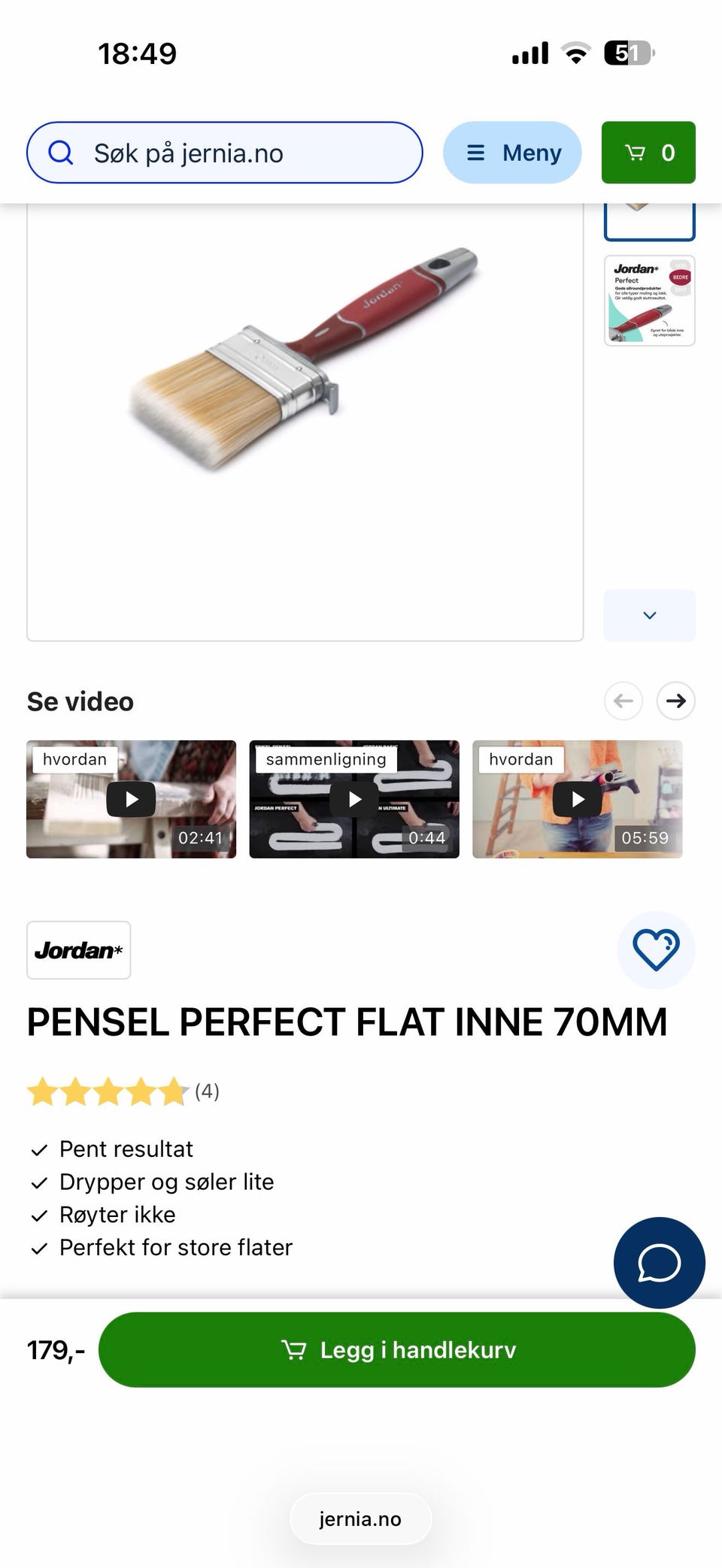
Task: Tap Legg i handlekurv to add item
Action: click(396, 1350)
